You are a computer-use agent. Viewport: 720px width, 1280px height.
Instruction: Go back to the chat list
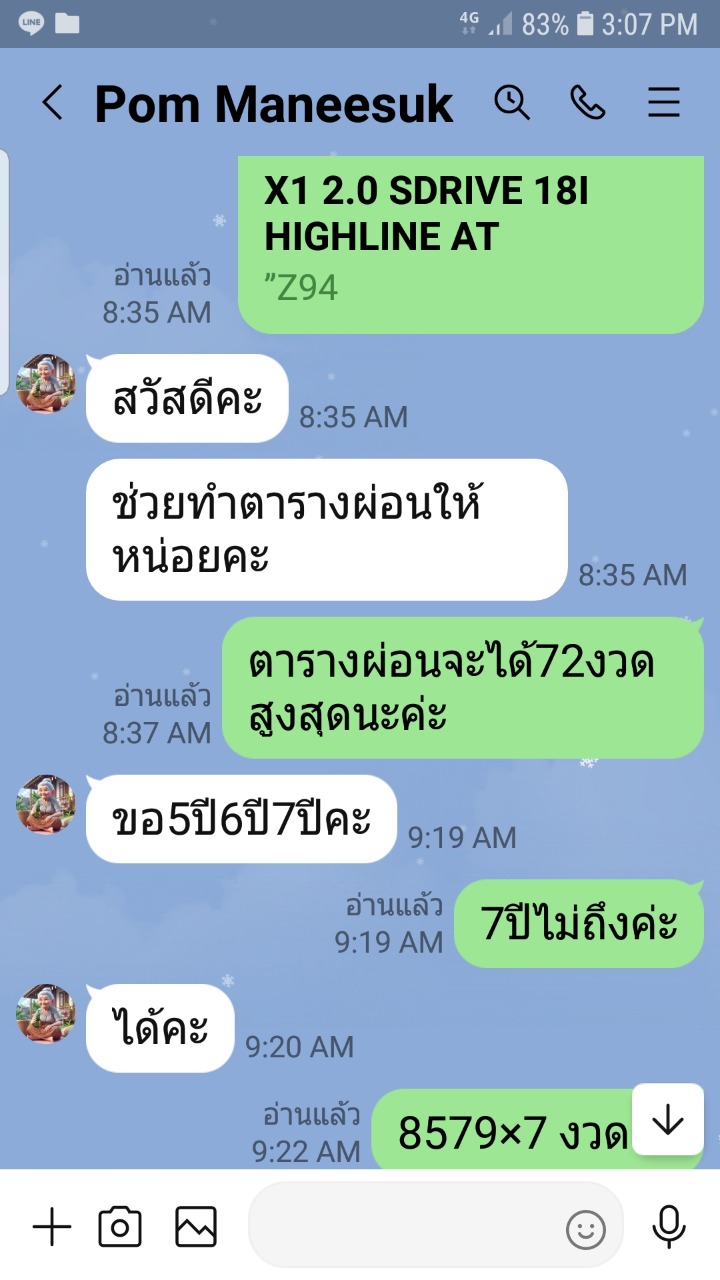click(52, 103)
